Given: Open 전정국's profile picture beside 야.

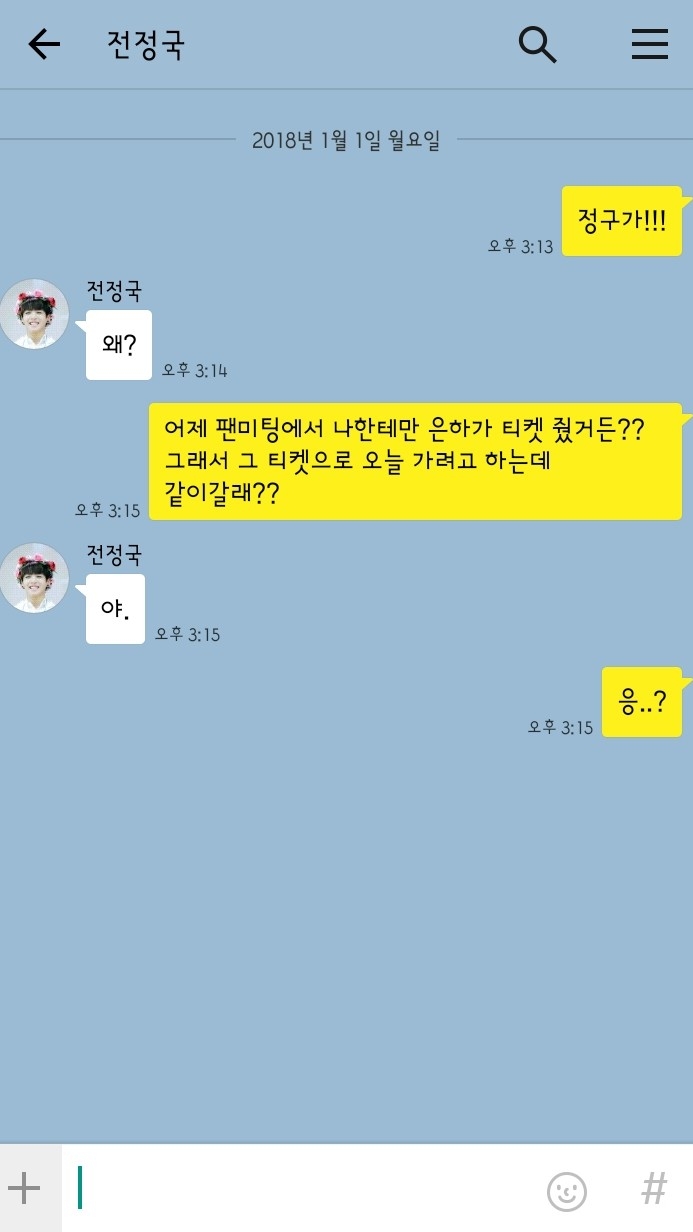Looking at the screenshot, I should tap(34, 578).
